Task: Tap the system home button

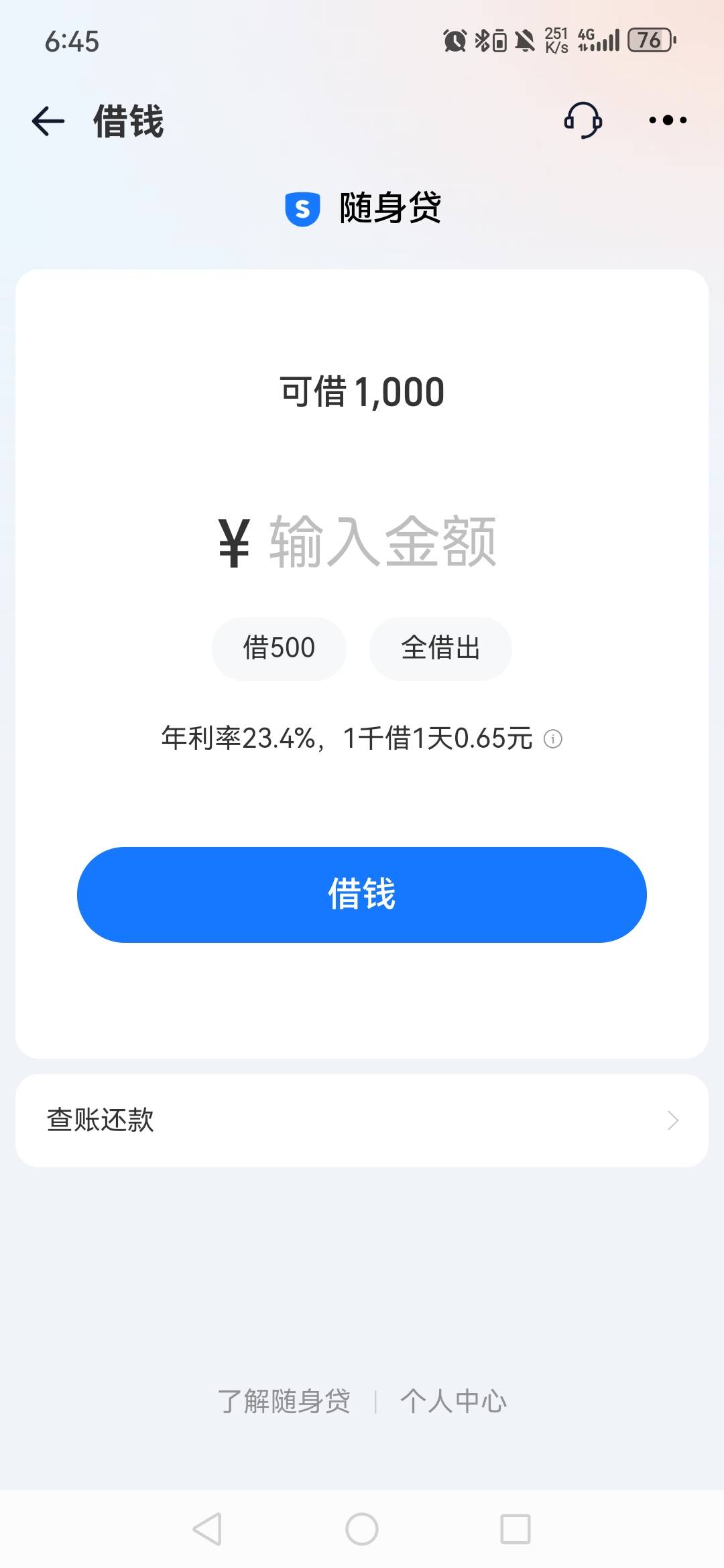Action: [362, 1529]
